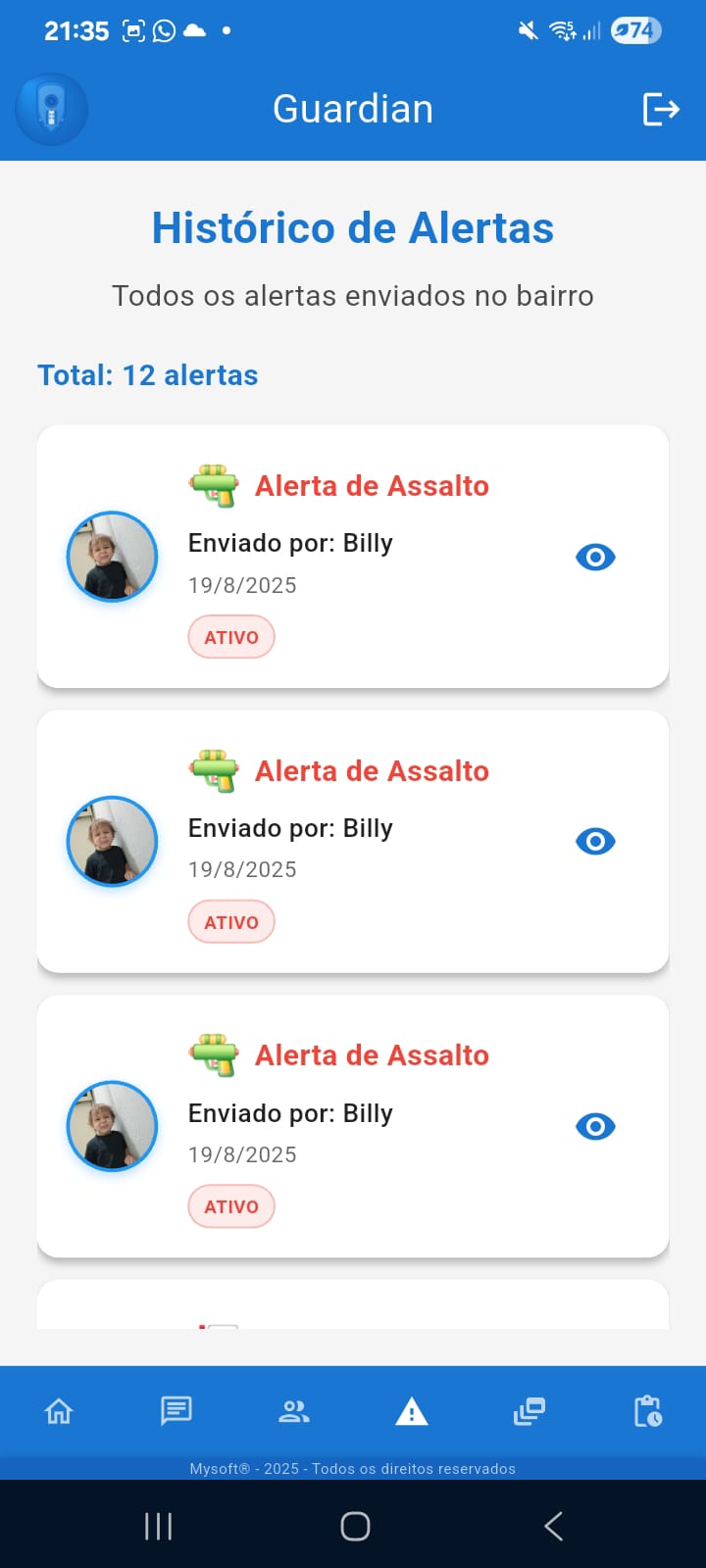Open the clipboard with clock tab
706x1568 pixels.
coord(647,1411)
